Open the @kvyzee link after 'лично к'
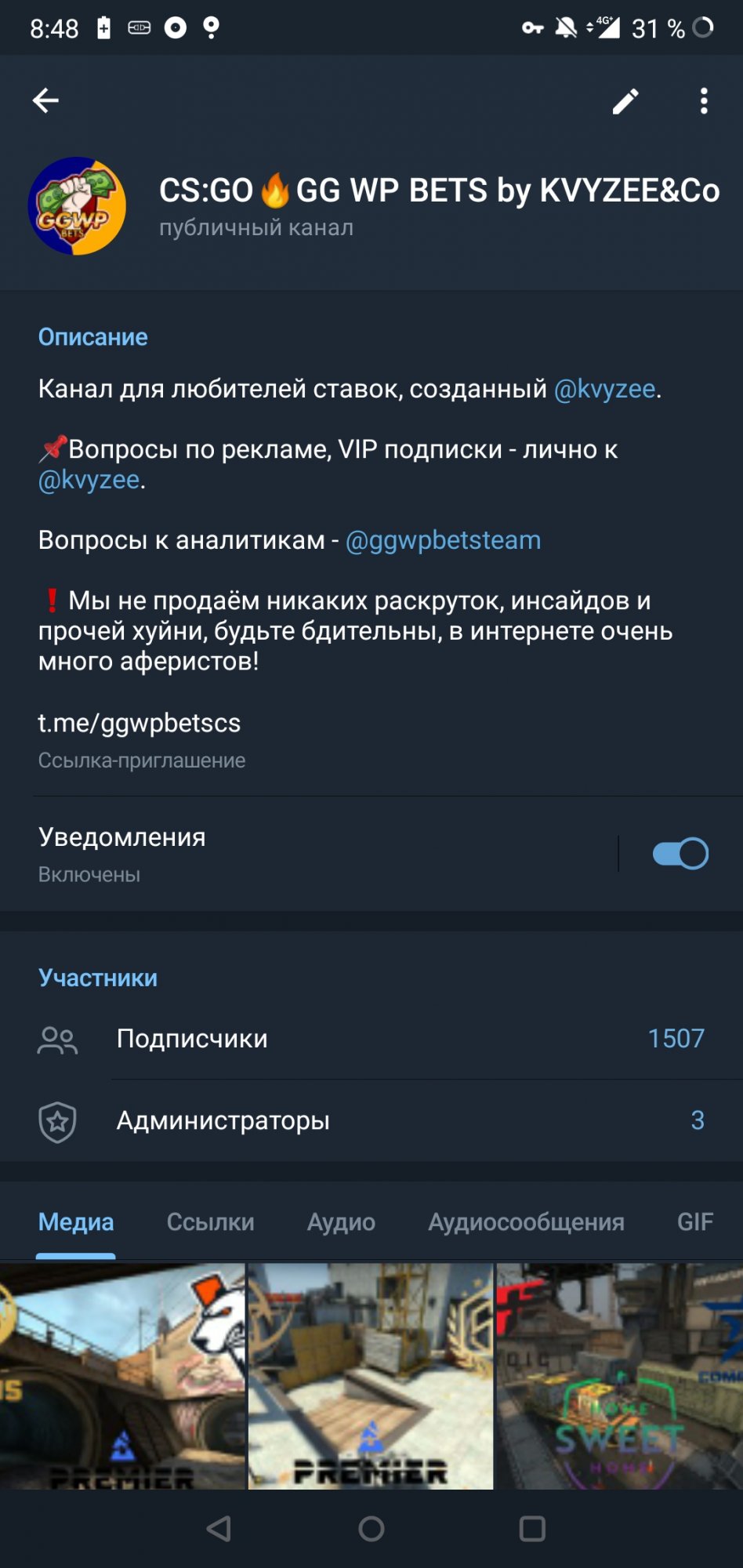Viewport: 743px width, 1568px height. click(x=89, y=480)
